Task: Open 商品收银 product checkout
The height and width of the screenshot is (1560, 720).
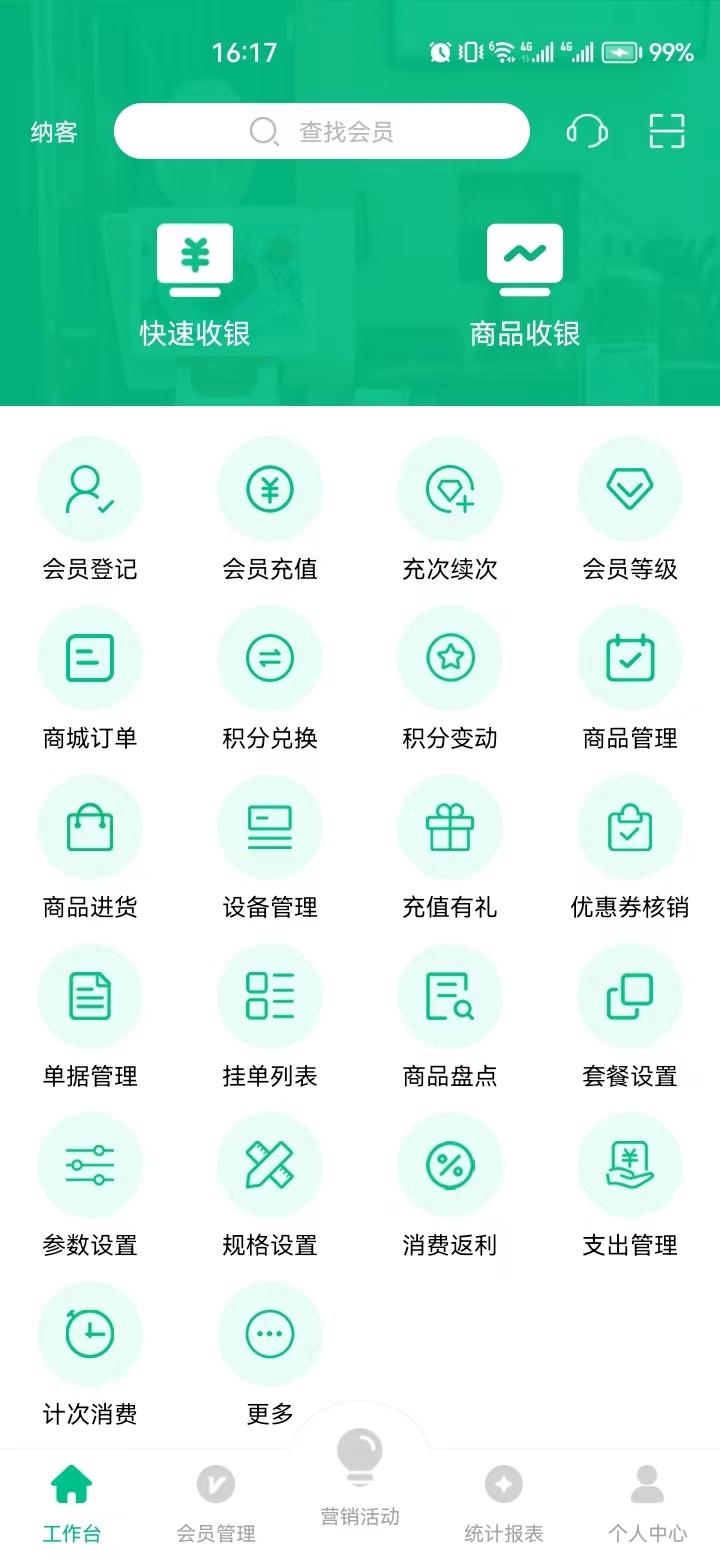Action: (525, 285)
